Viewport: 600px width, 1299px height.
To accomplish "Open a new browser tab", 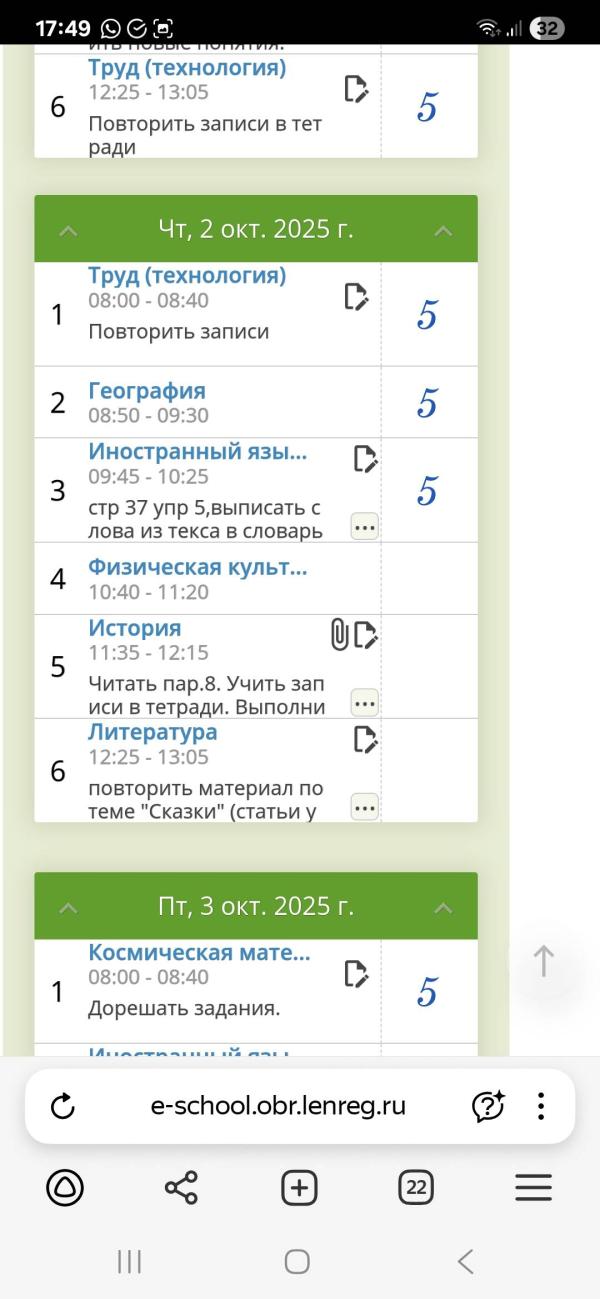I will click(x=299, y=1188).
